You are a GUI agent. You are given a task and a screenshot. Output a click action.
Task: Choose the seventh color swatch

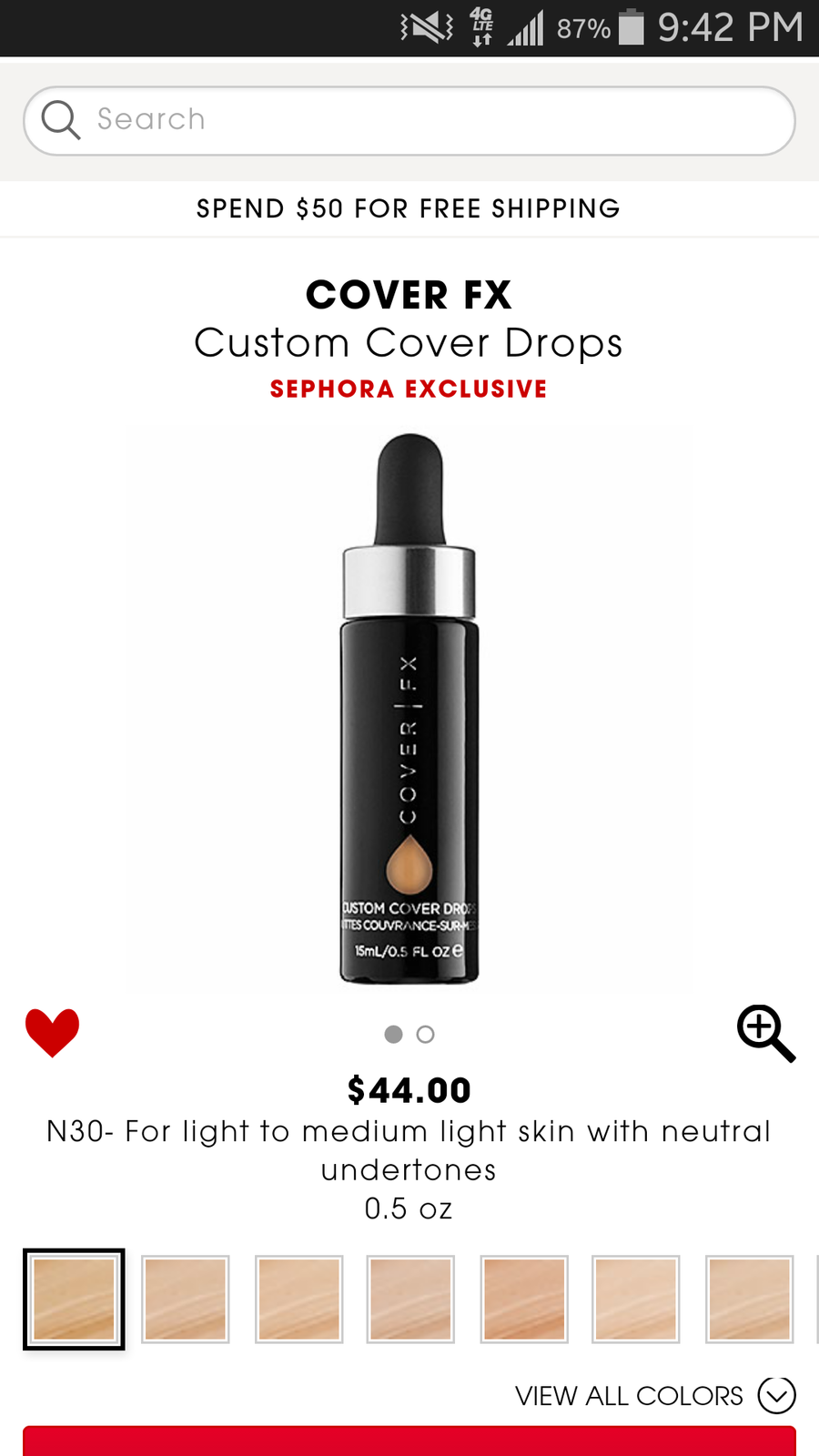point(749,1299)
